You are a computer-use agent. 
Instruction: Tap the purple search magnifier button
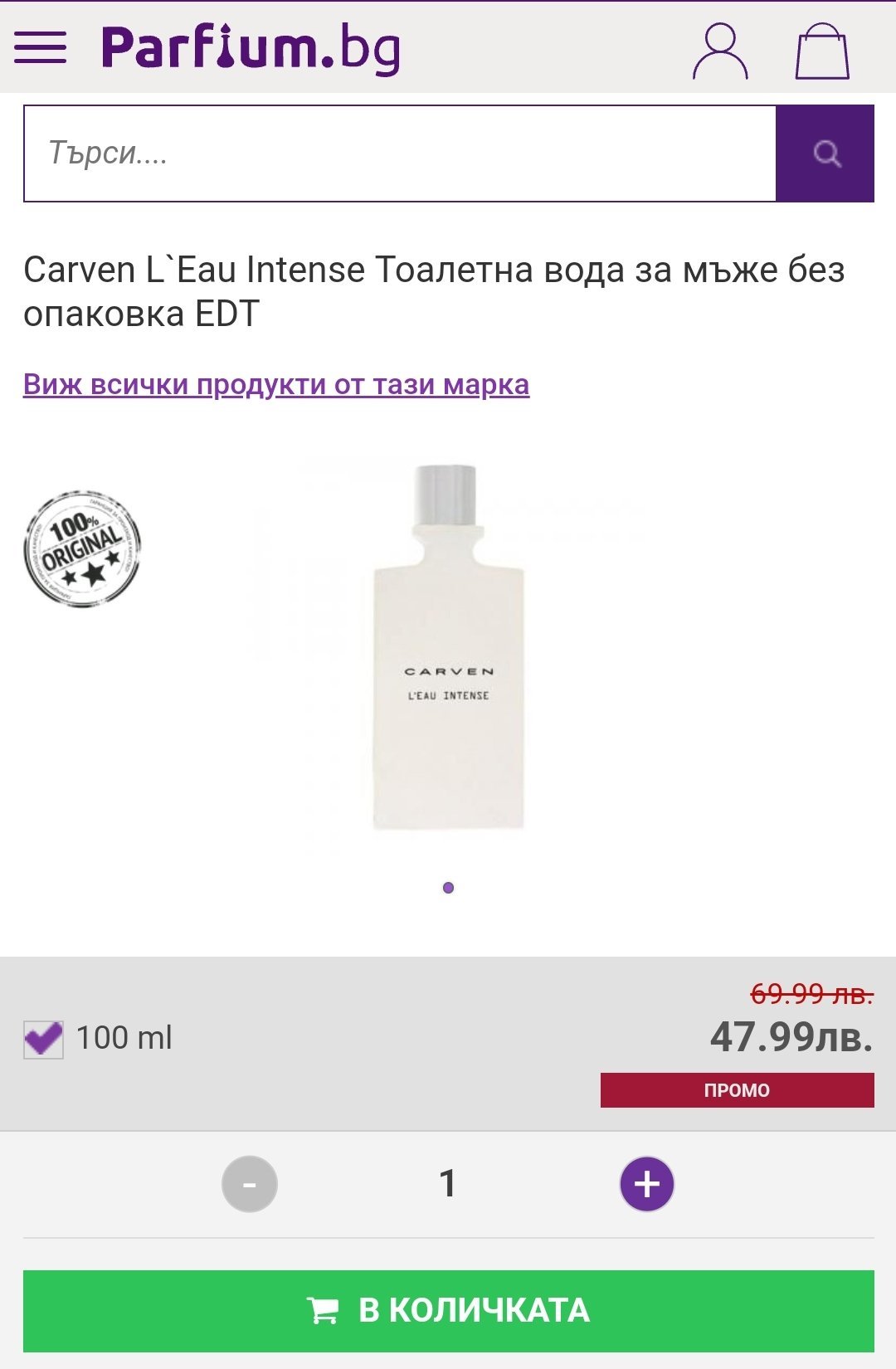pyautogui.click(x=825, y=153)
